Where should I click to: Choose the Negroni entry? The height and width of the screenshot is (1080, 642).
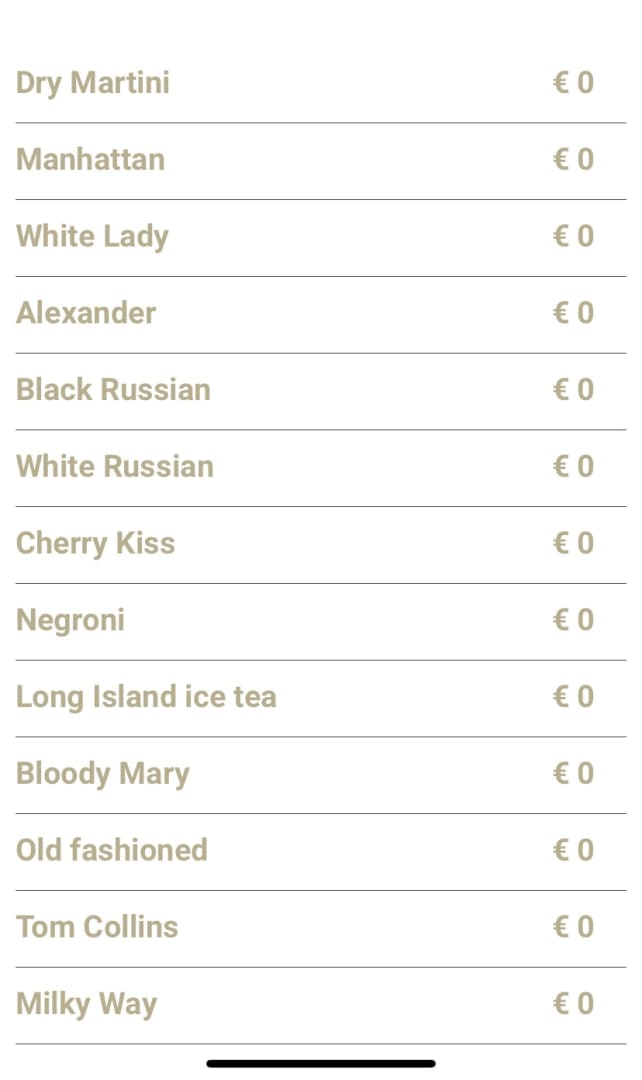click(71, 620)
